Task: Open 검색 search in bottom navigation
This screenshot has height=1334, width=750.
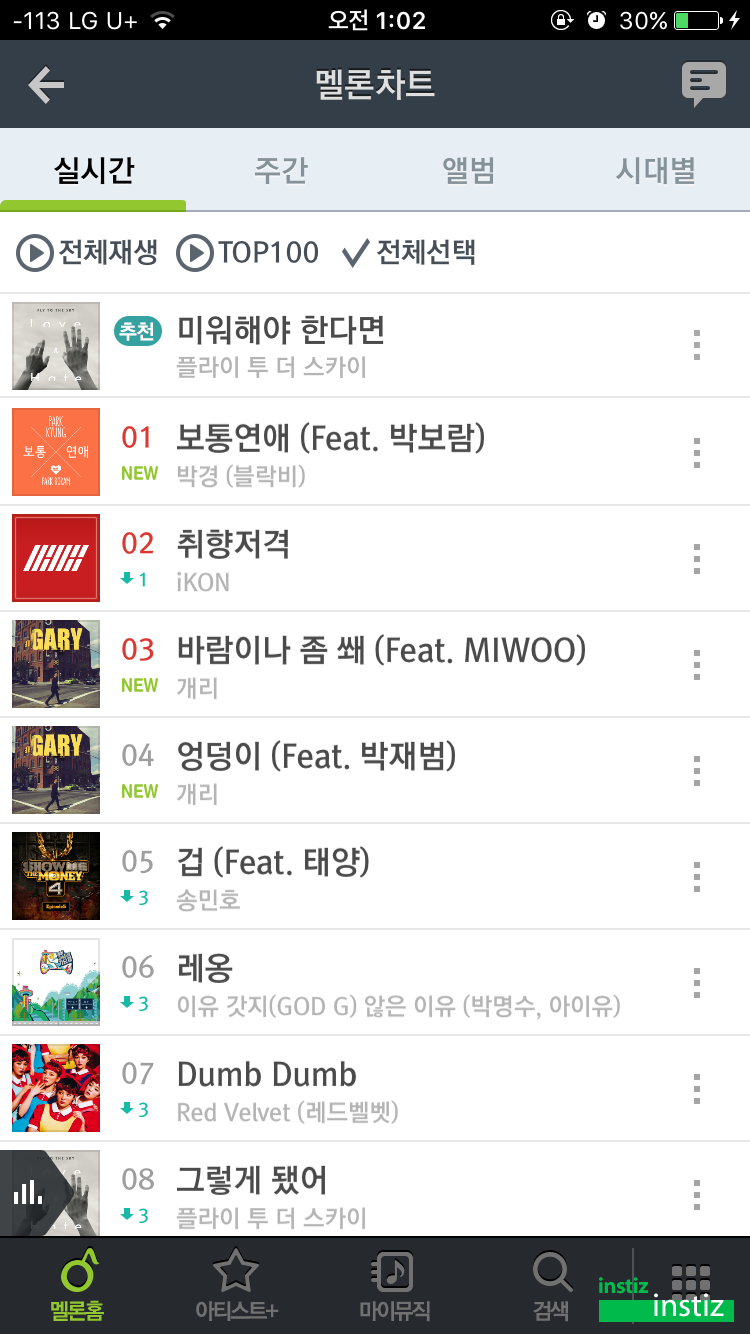Action: coord(551,1287)
